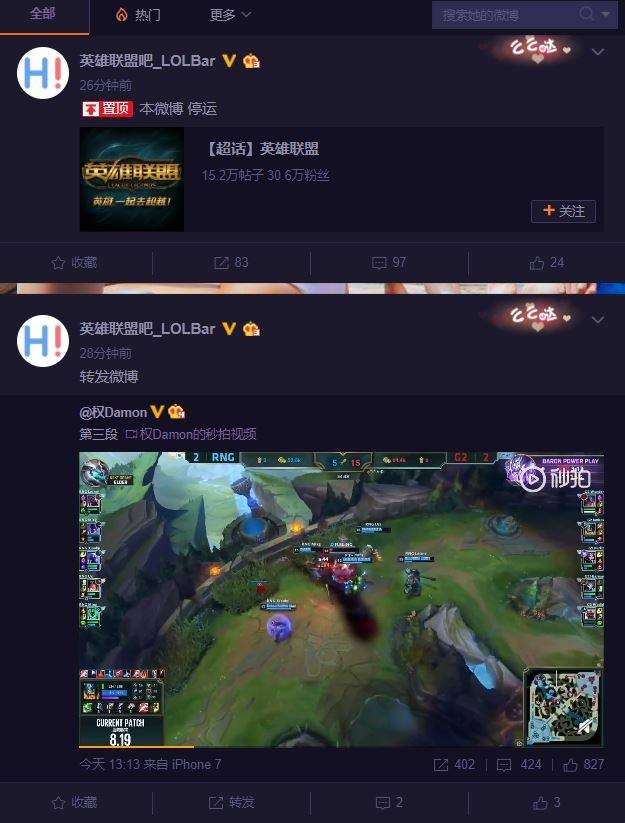Switch to the 全部 tab

pos(43,15)
